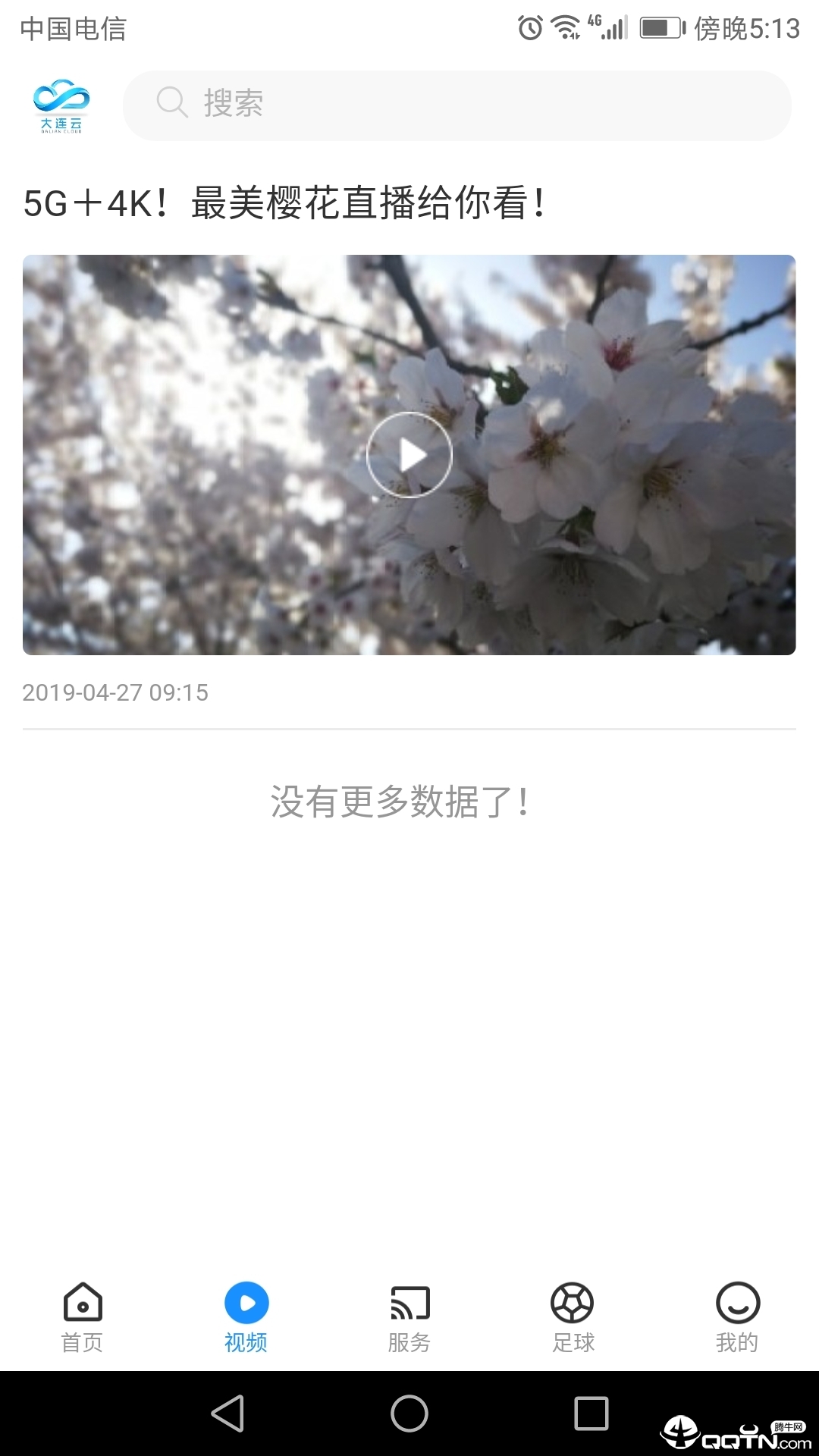This screenshot has height=1456, width=819.
Task: Open the 首页 home tab icon
Action: tap(81, 1301)
